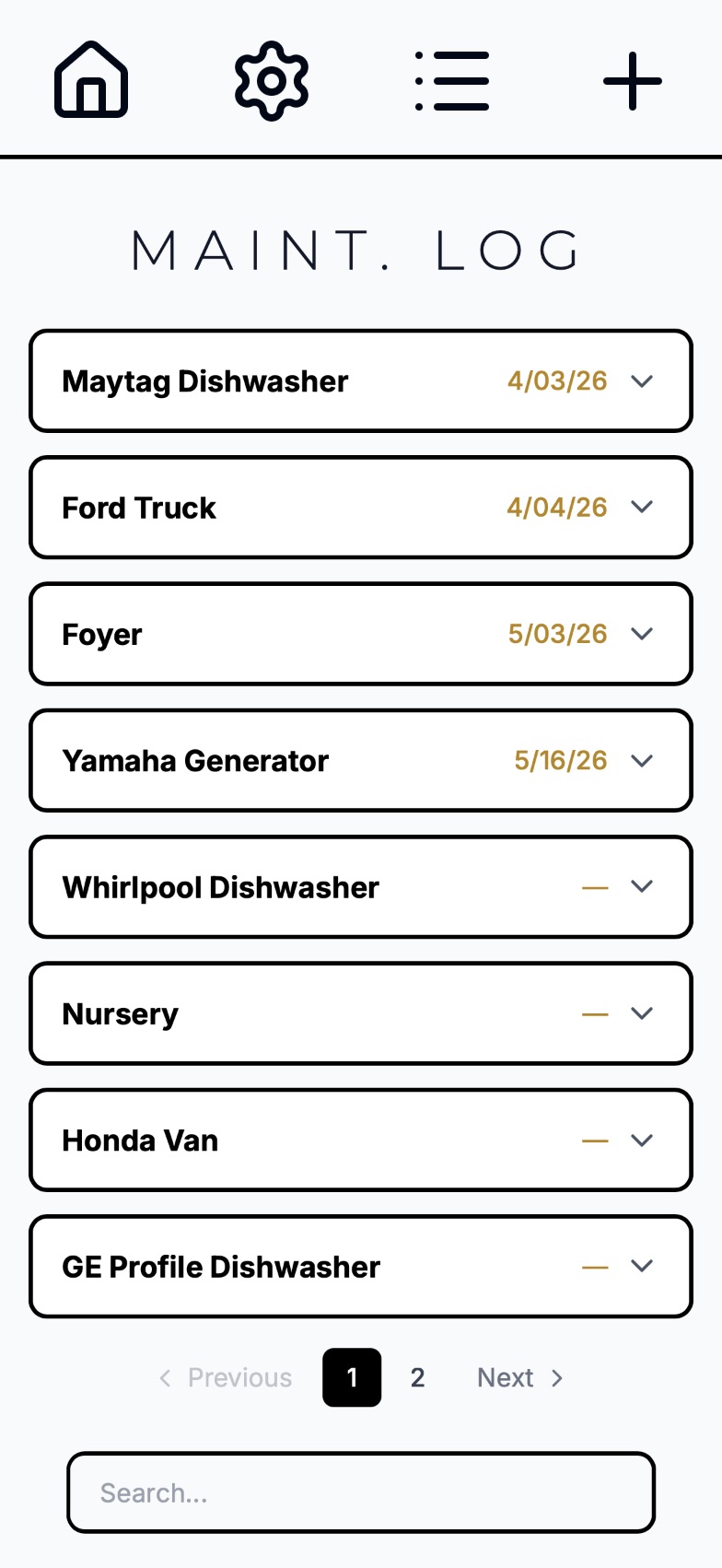Open the Ford Truck maintenance record
722x1568 pixels.
click(361, 508)
